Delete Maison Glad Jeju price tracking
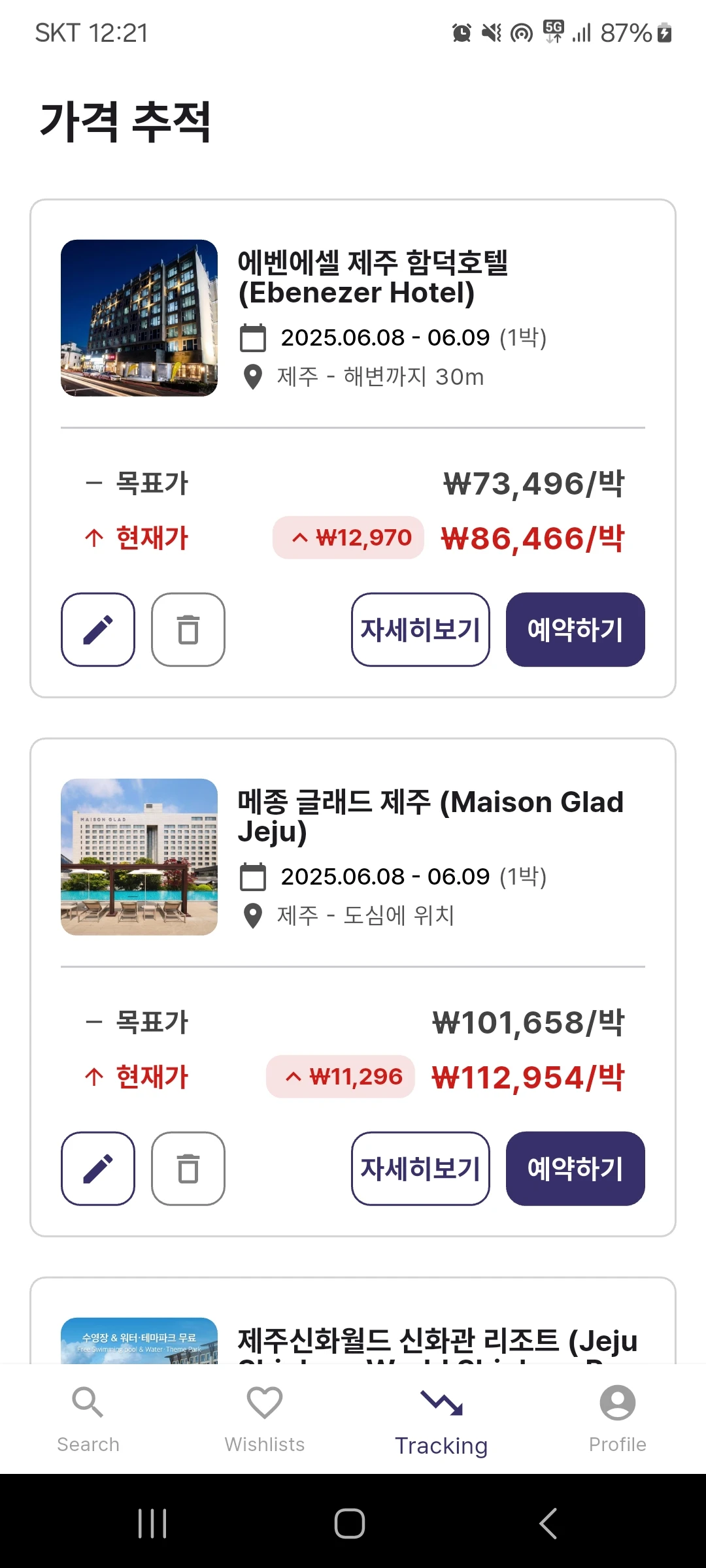 point(188,1169)
